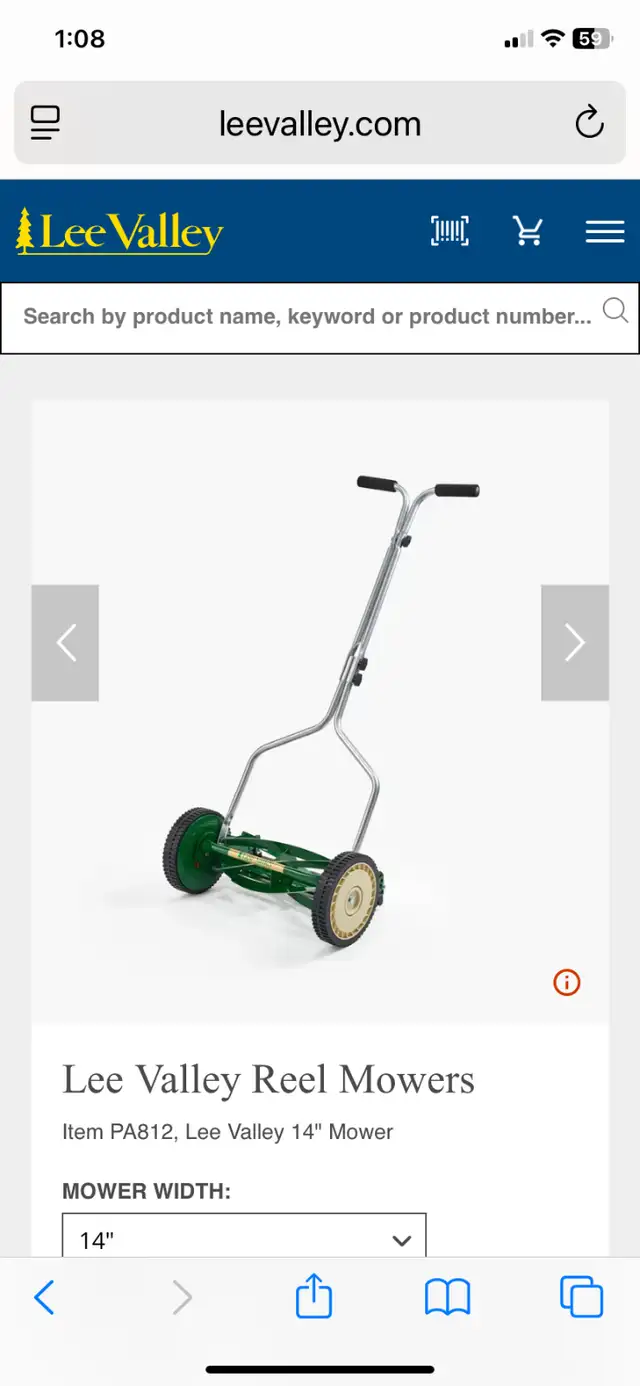This screenshot has height=1386, width=640.
Task: Show the next product image
Action: (x=575, y=643)
